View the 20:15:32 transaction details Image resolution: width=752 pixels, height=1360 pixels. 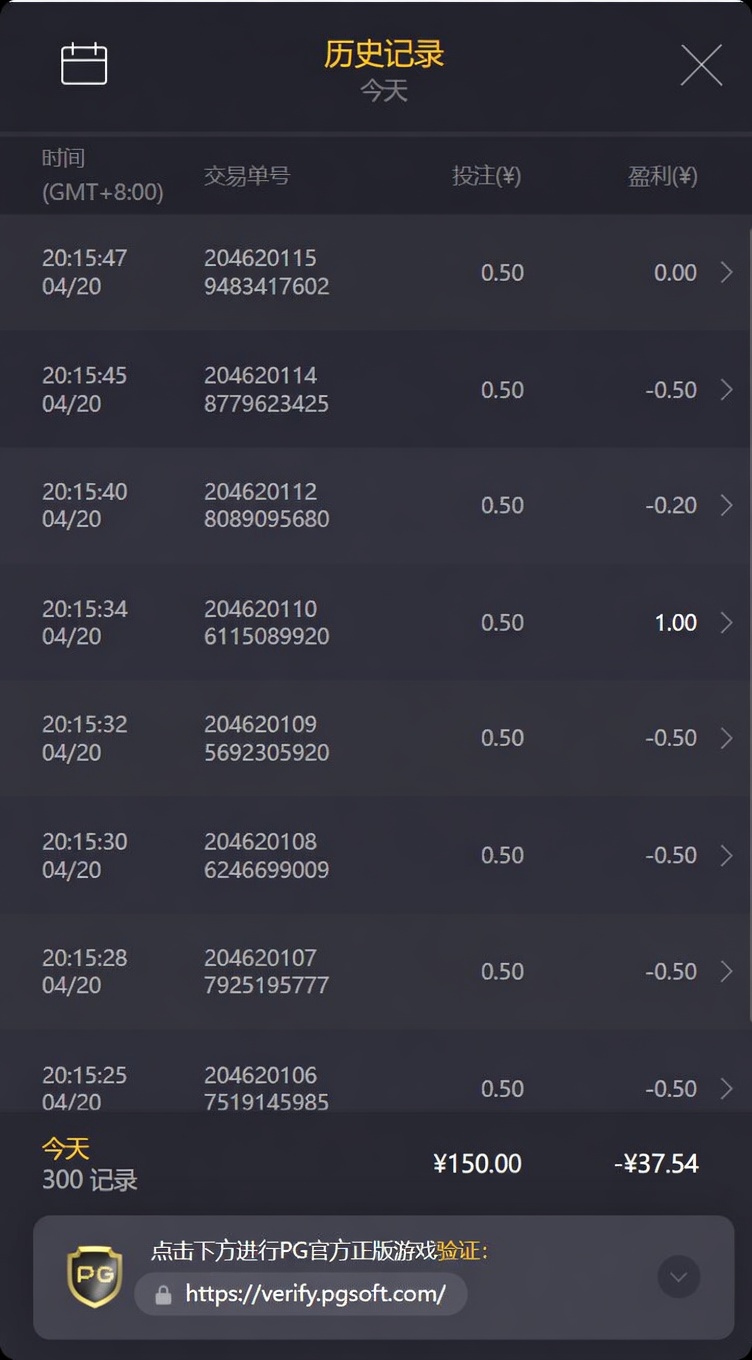click(x=376, y=738)
